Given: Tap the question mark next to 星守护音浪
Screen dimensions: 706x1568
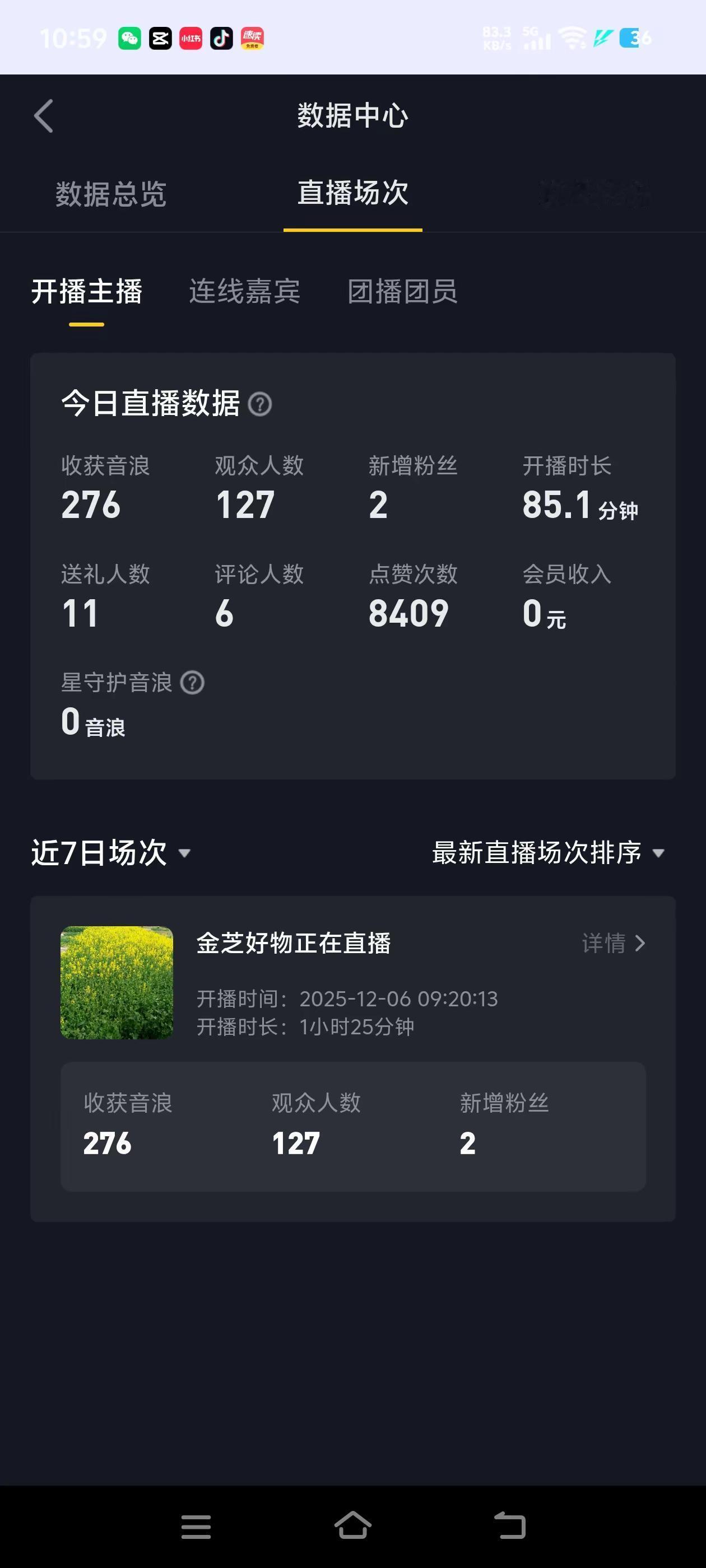Looking at the screenshot, I should click(193, 684).
